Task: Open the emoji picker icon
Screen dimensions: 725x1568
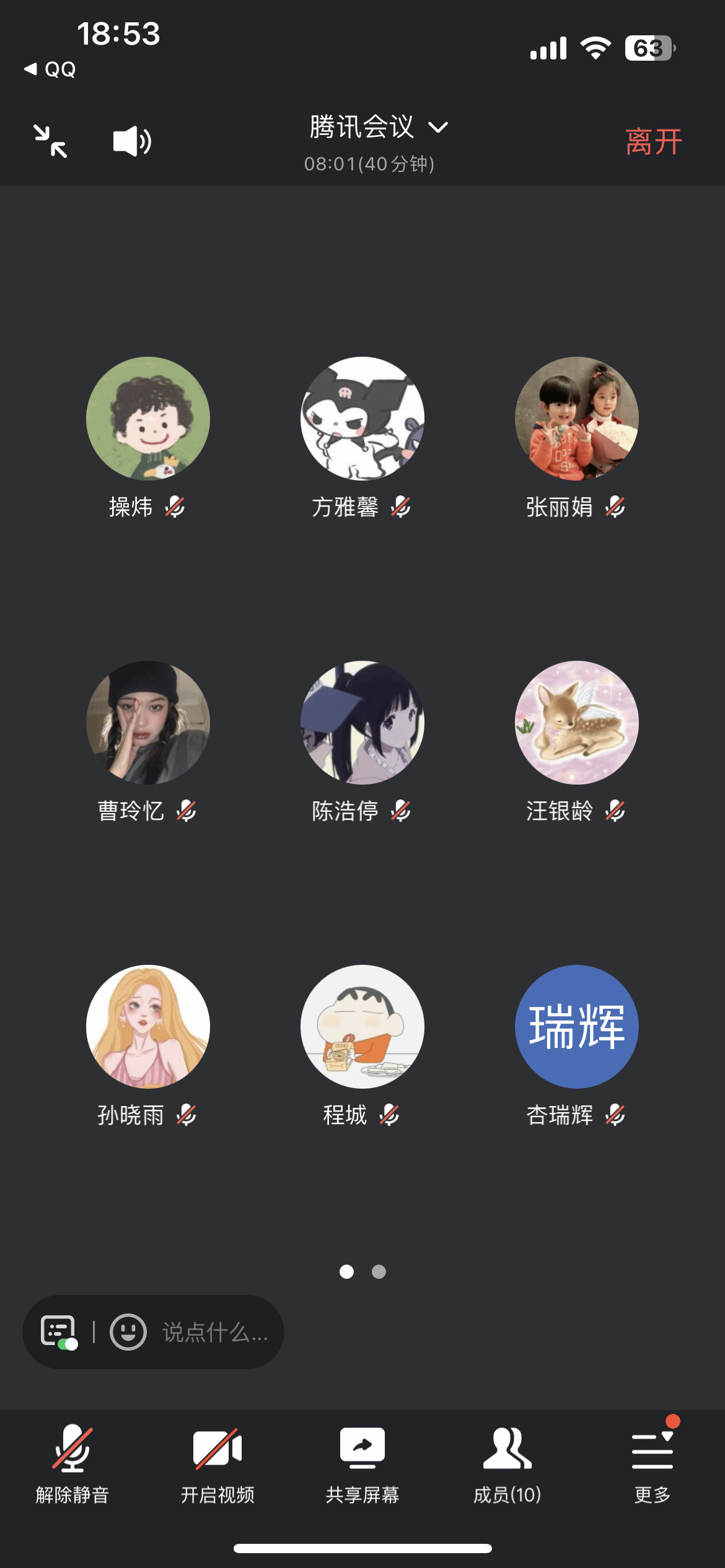Action: coord(128,1332)
